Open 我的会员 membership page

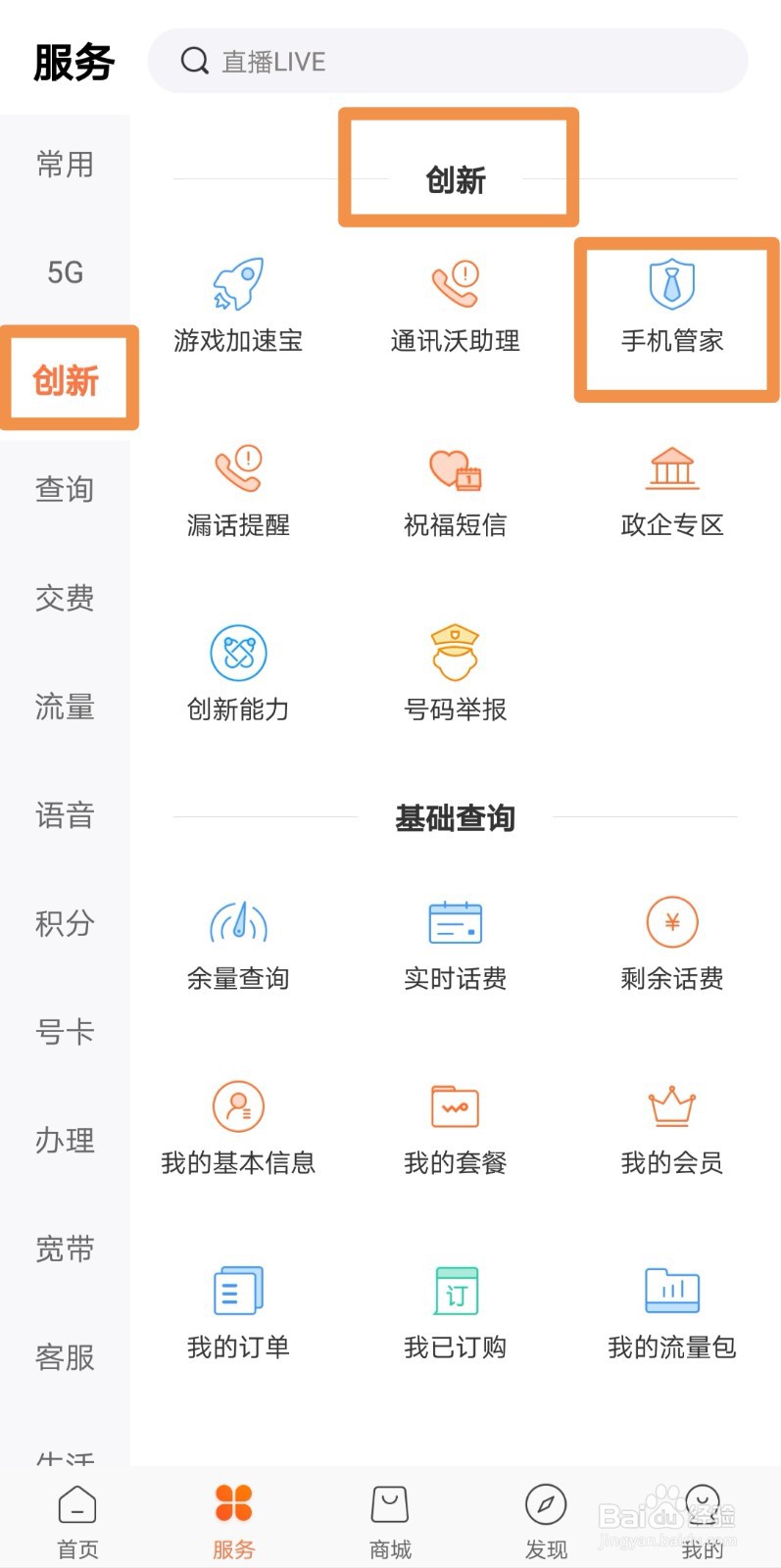coord(670,1125)
